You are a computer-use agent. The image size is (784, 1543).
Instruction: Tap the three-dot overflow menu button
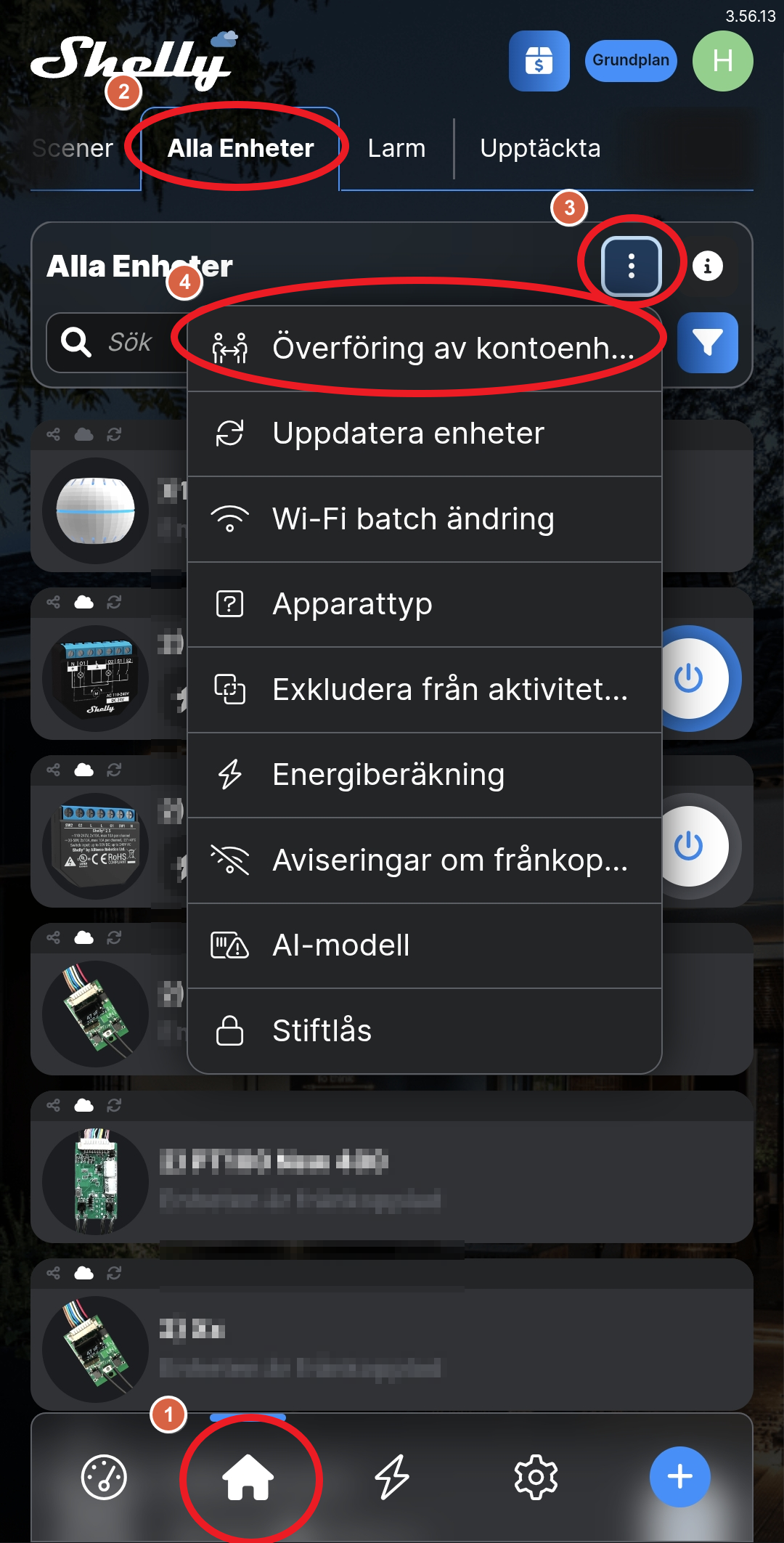(x=631, y=266)
